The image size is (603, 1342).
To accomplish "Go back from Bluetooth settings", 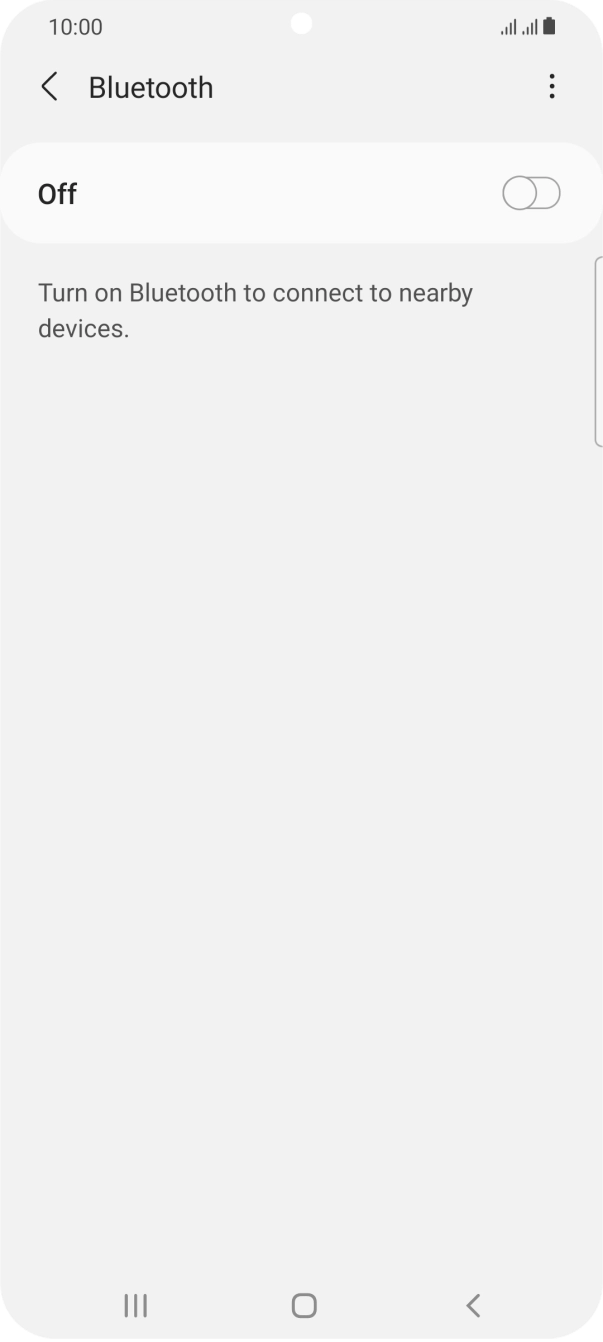I will click(x=49, y=87).
